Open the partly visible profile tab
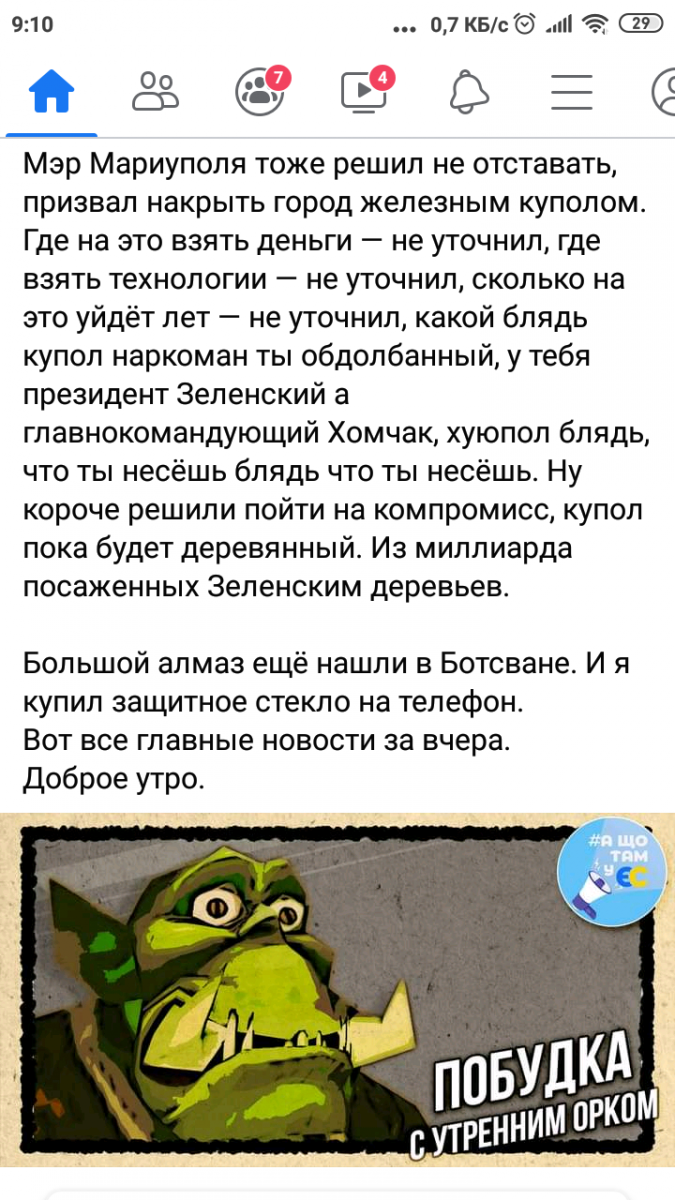 tap(662, 92)
